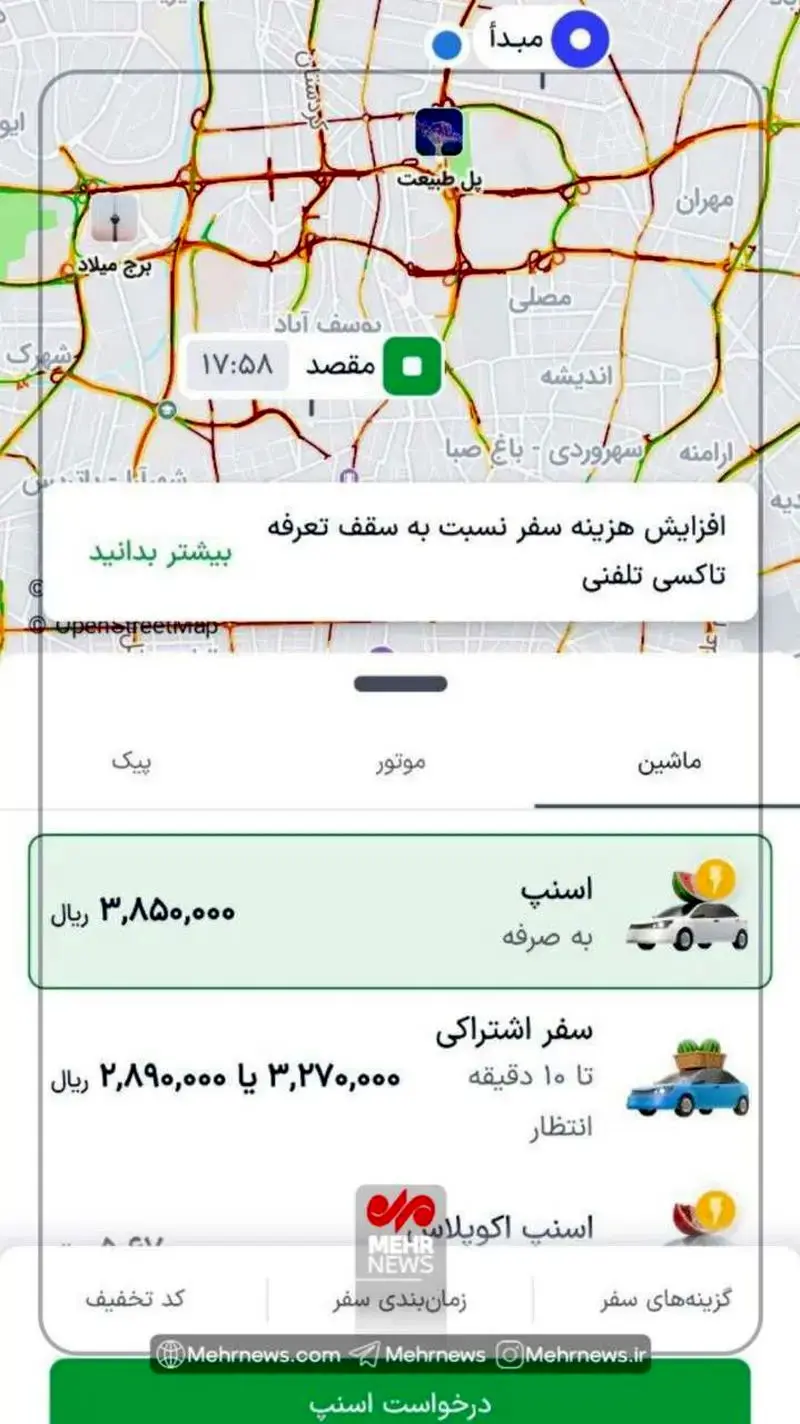Open گزینه‌های سفر ride options
The image size is (800, 1424).
(666, 1300)
